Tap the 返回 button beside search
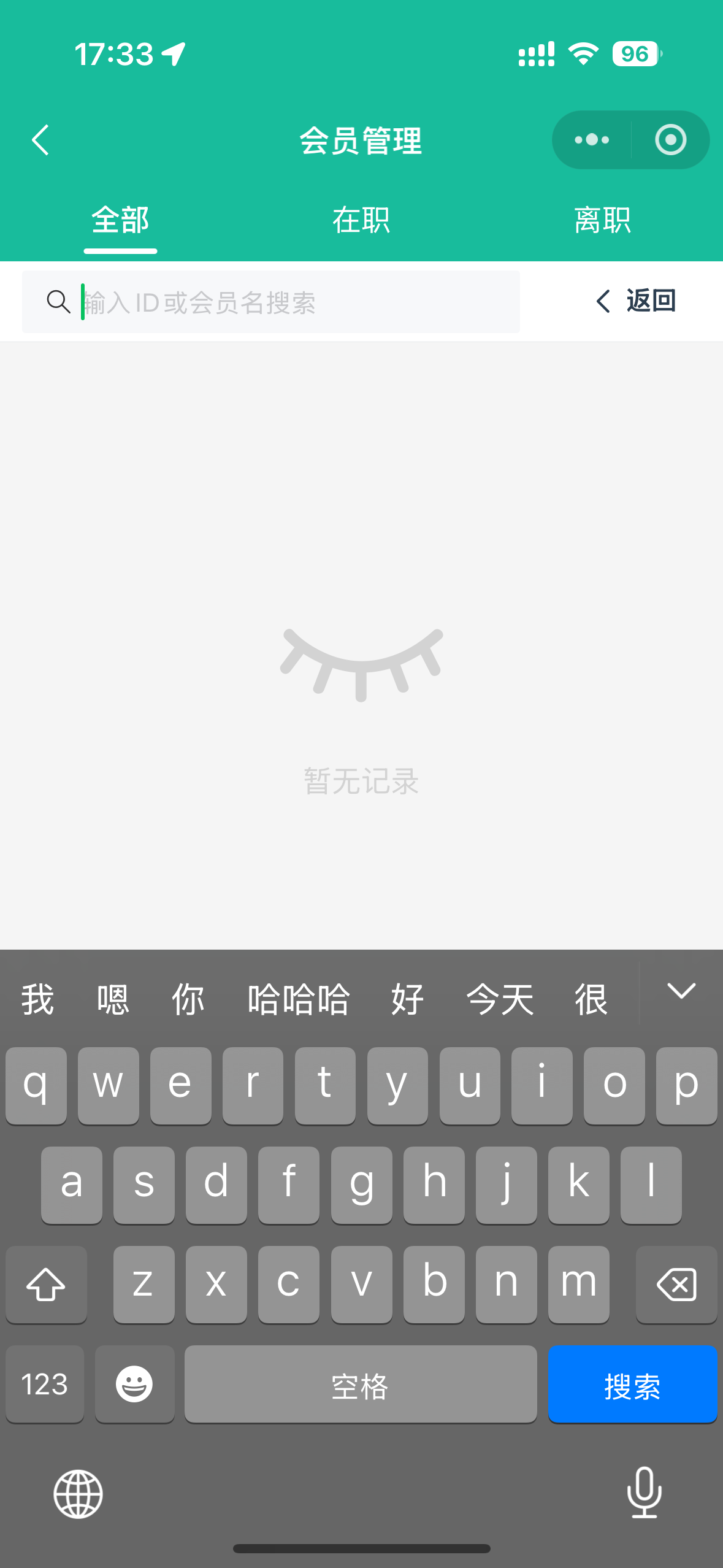Screen dimensions: 723x1568 637,301
